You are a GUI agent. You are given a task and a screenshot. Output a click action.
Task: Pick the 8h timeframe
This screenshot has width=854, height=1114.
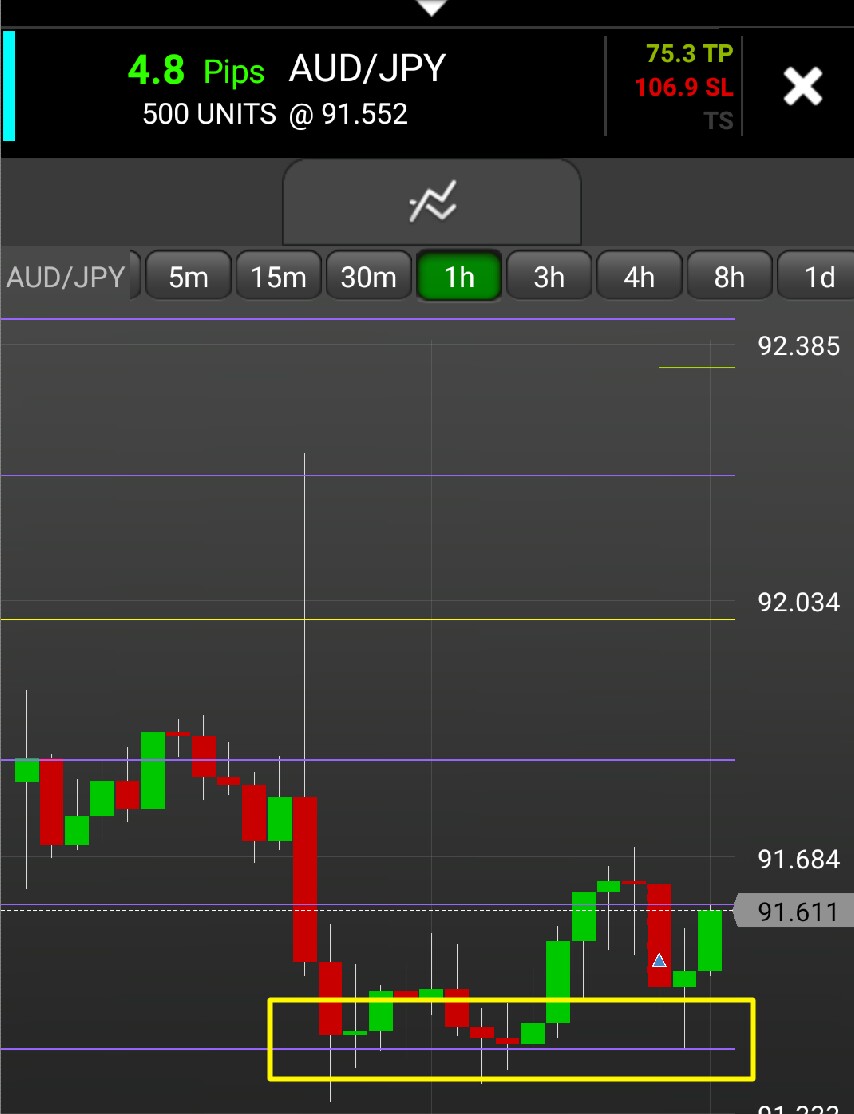coord(729,277)
